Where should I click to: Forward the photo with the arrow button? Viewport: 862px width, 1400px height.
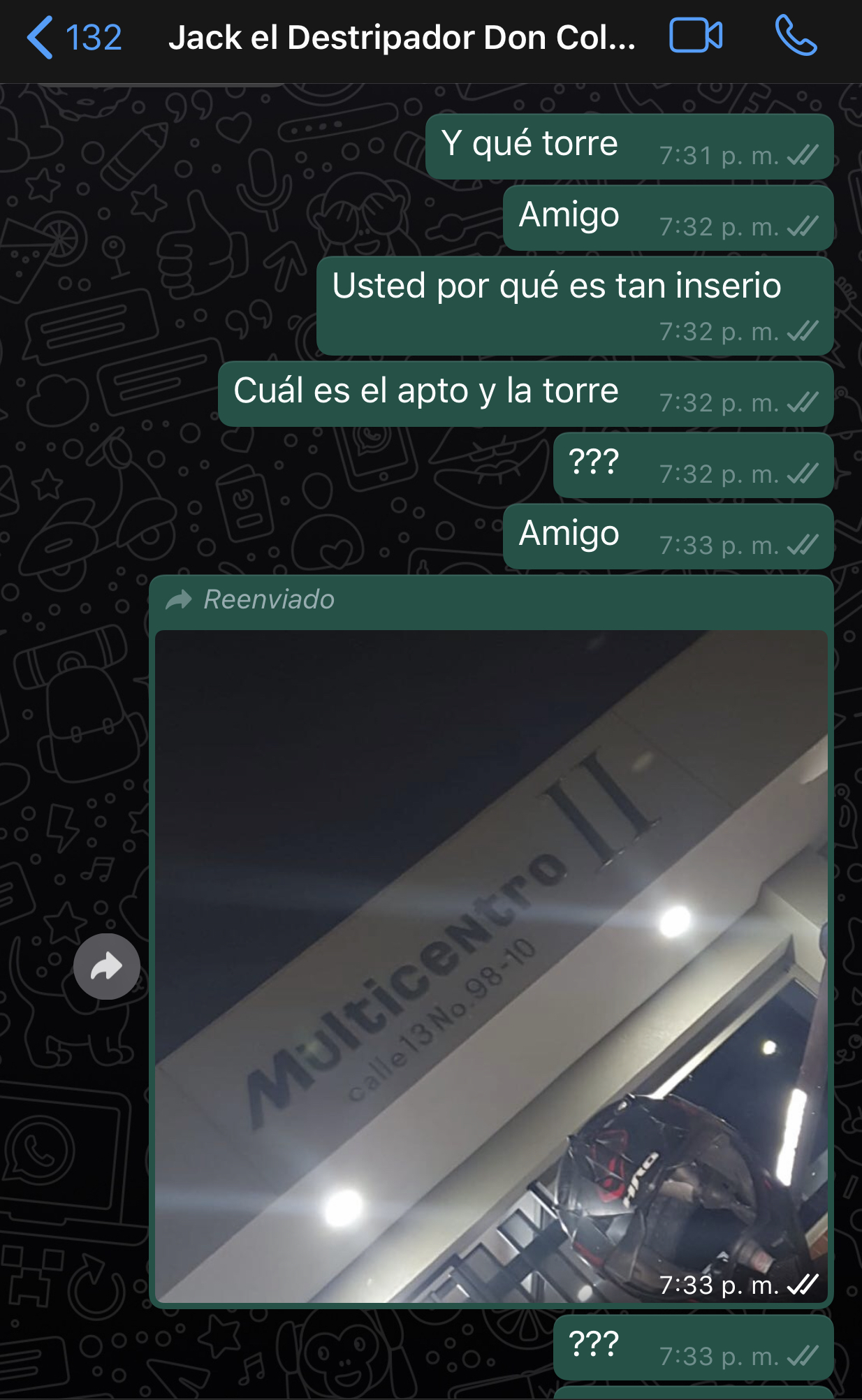[x=107, y=966]
